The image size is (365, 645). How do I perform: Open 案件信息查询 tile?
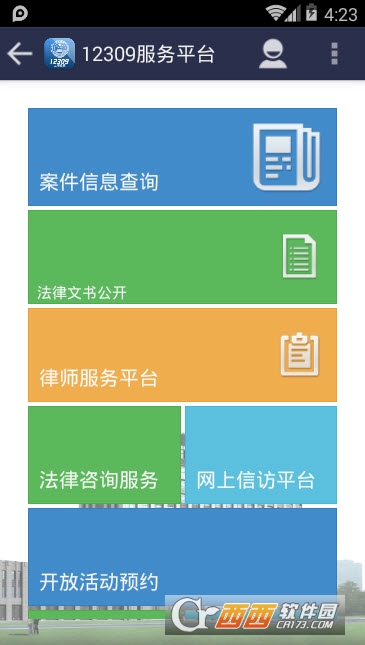182,157
